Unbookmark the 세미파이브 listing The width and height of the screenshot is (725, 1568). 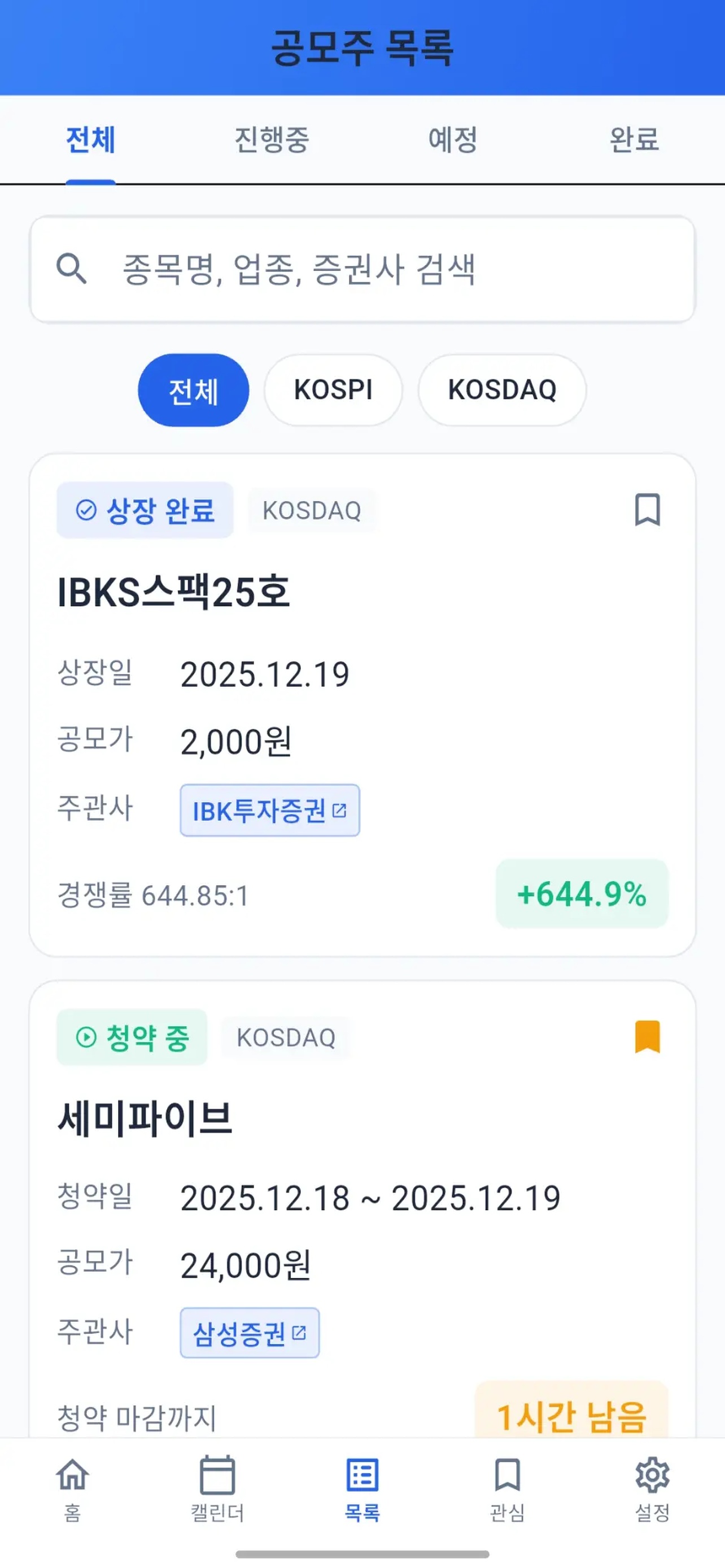[647, 1038]
